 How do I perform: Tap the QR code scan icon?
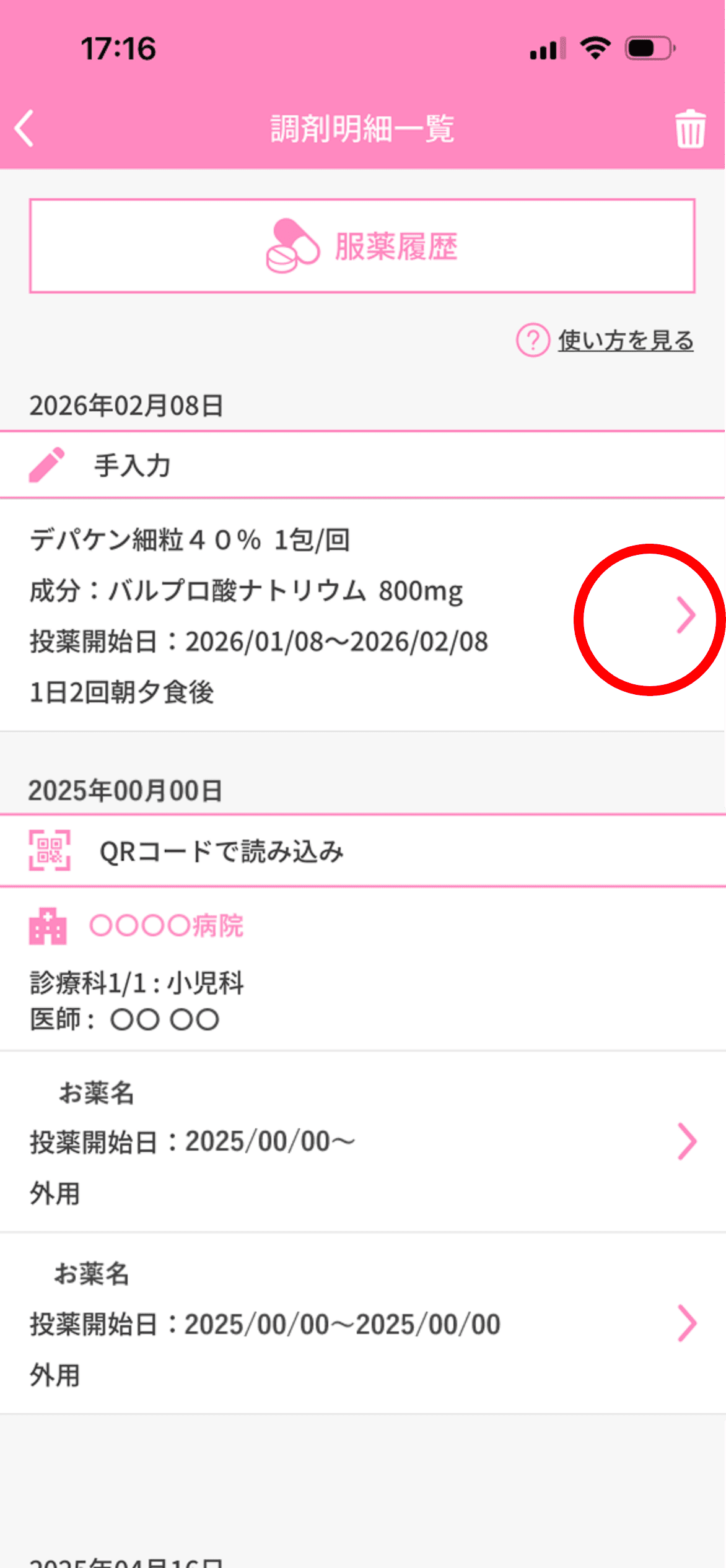pos(50,851)
